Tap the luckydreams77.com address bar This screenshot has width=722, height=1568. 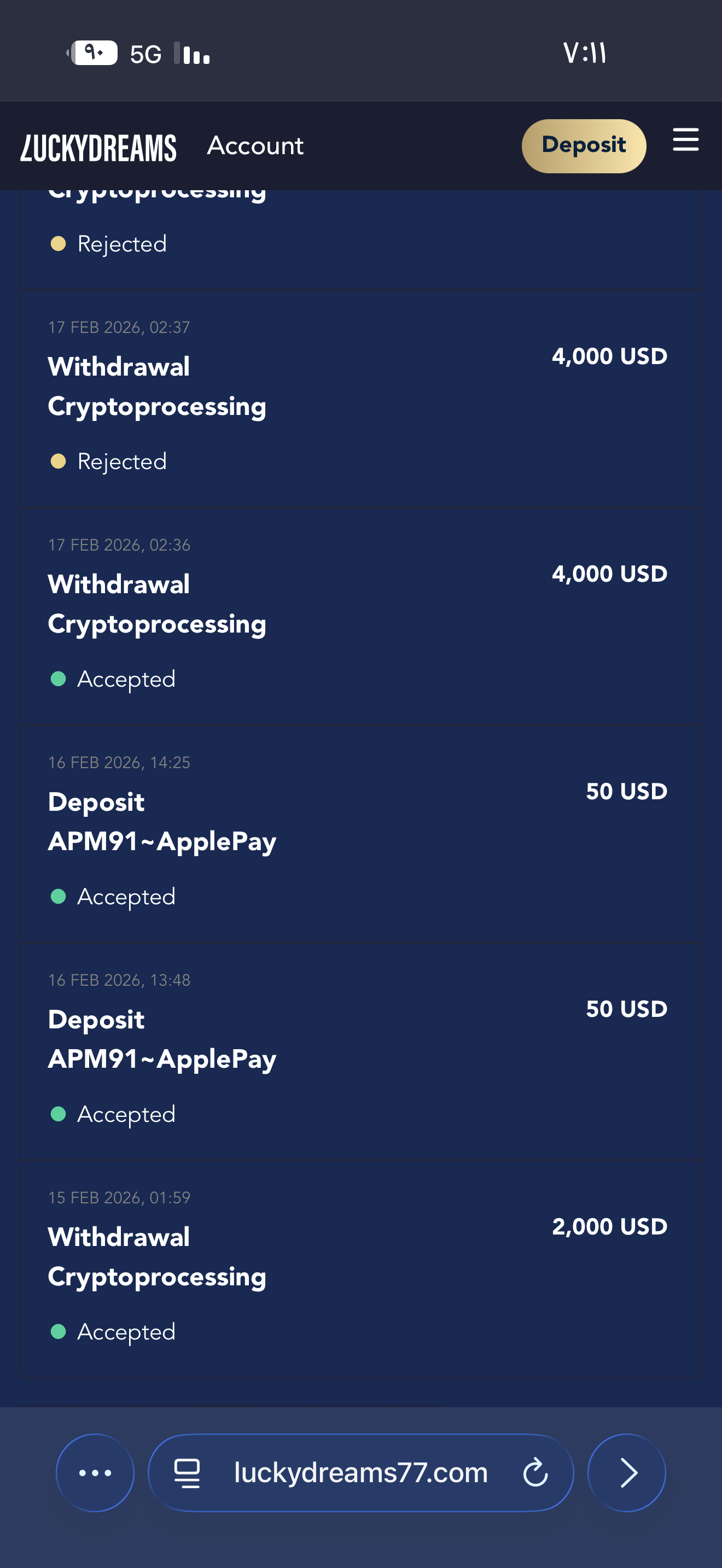(360, 1472)
